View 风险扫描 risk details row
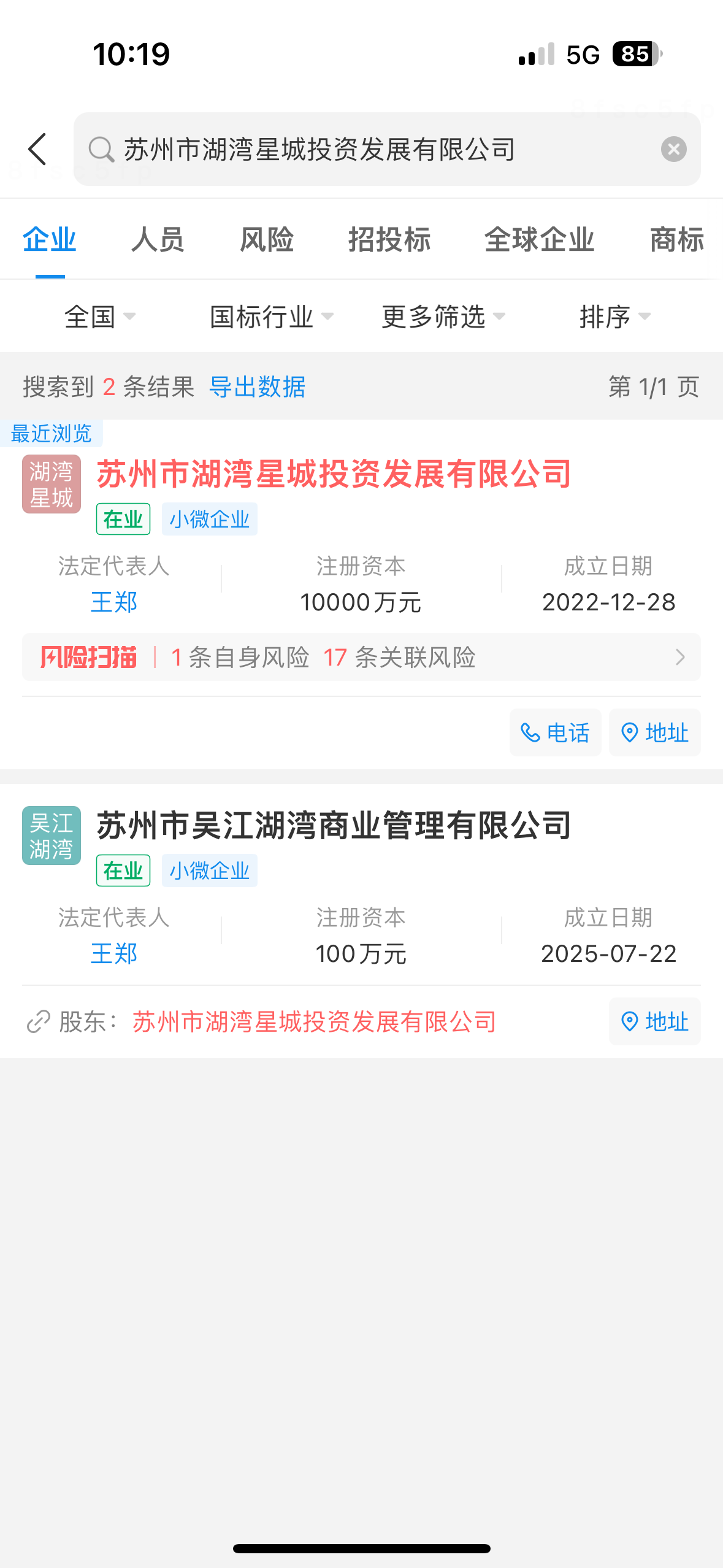This screenshot has height=1568, width=723. pyautogui.click(x=361, y=657)
